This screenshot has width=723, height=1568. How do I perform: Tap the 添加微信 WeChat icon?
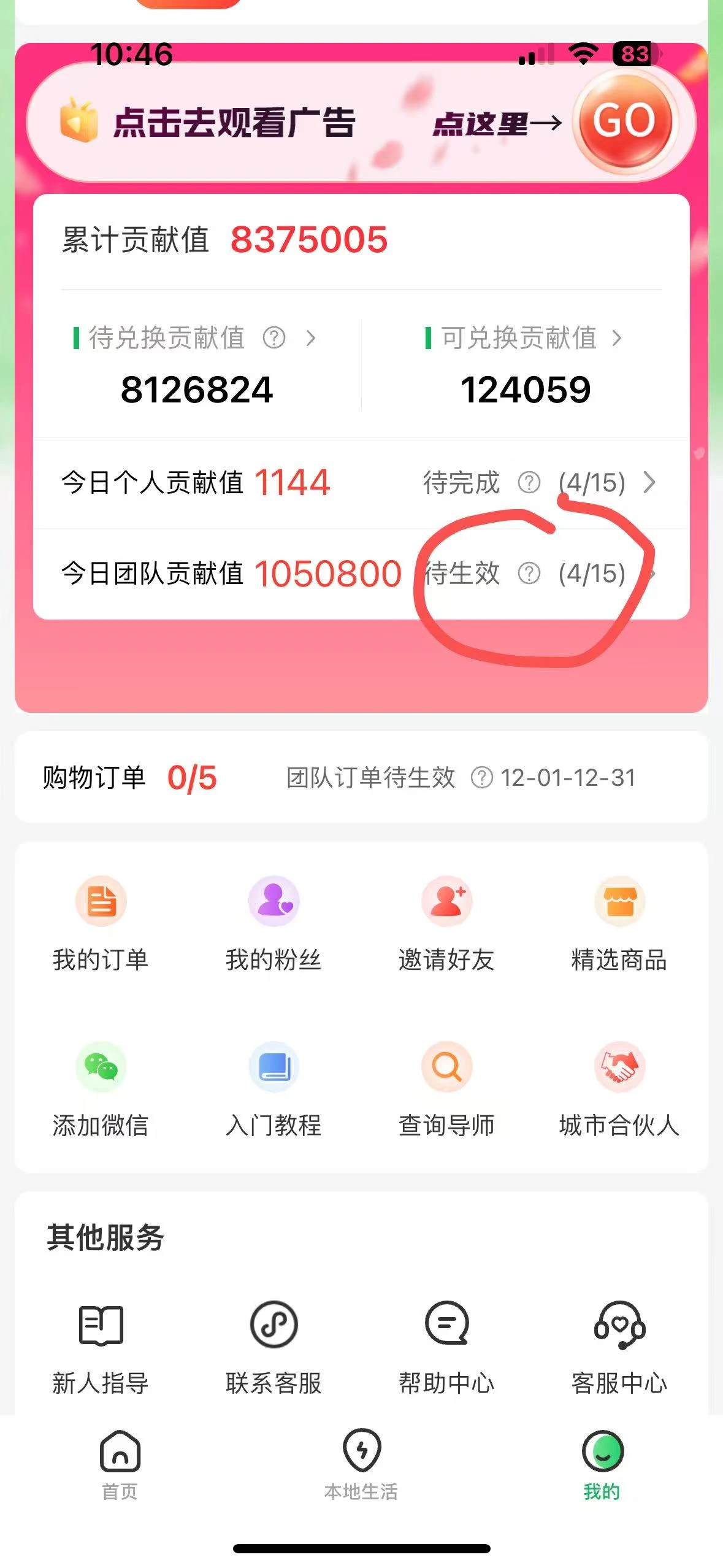point(100,1066)
